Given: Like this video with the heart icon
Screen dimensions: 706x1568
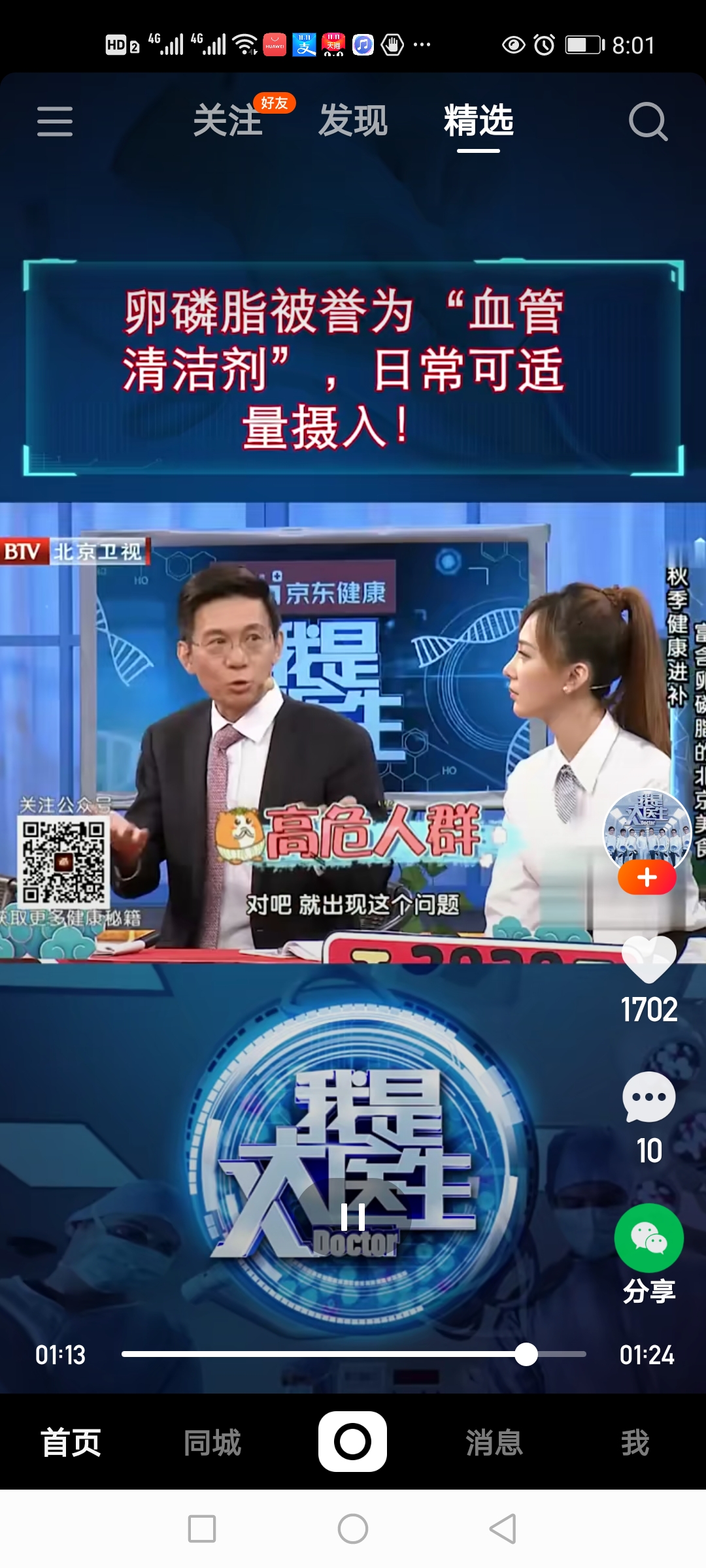Looking at the screenshot, I should (x=648, y=959).
